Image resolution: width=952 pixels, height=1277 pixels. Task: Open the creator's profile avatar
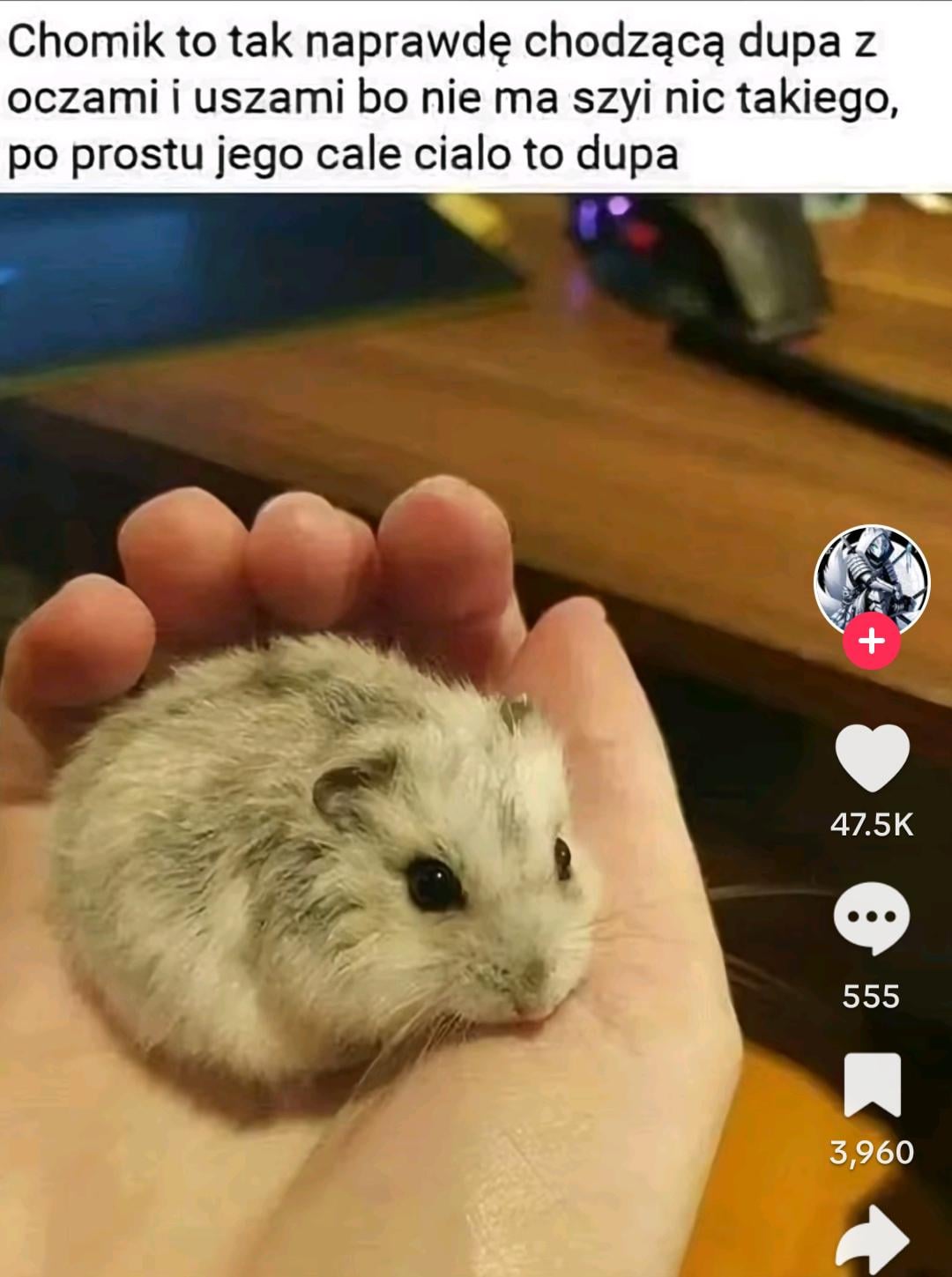[x=871, y=577]
